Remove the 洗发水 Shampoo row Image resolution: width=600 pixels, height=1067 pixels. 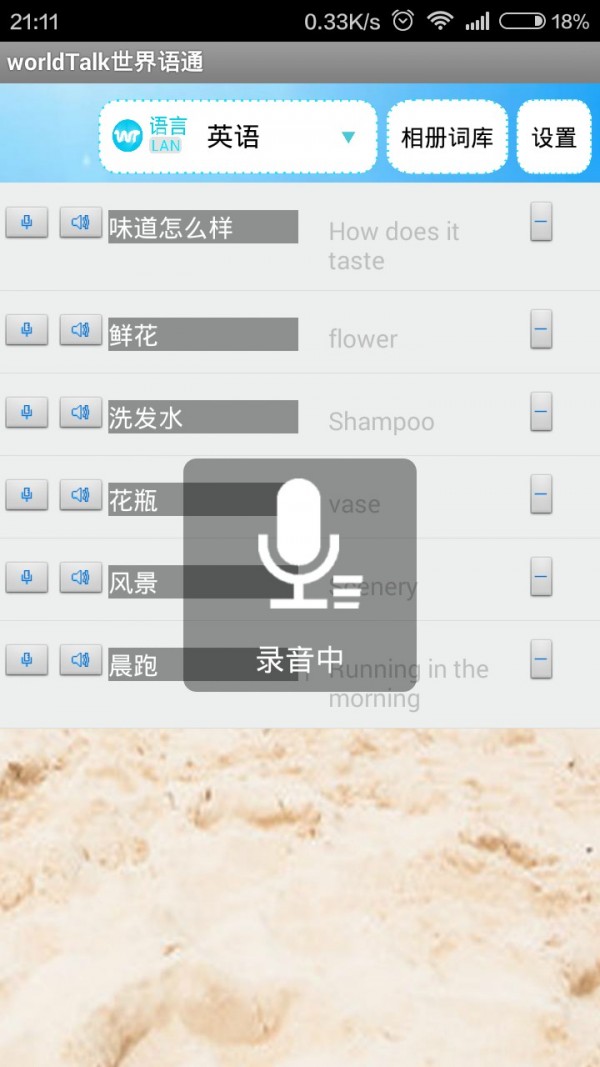(x=541, y=411)
